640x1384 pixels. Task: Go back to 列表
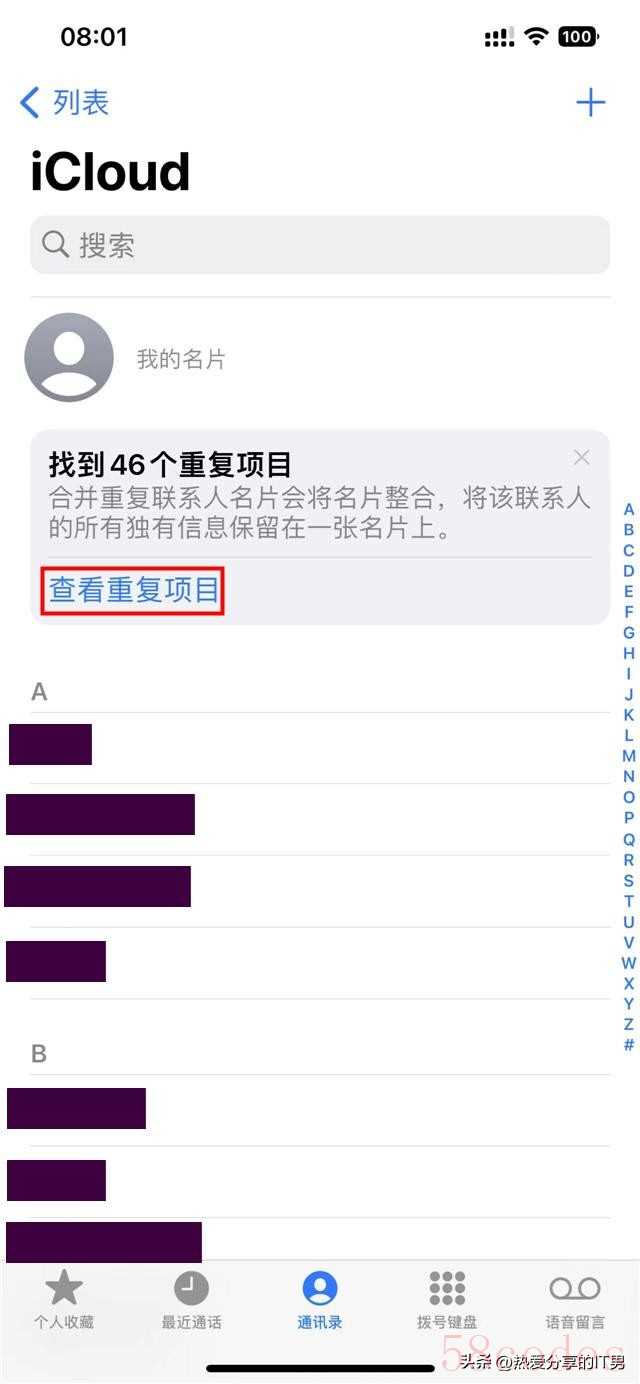pyautogui.click(x=64, y=102)
